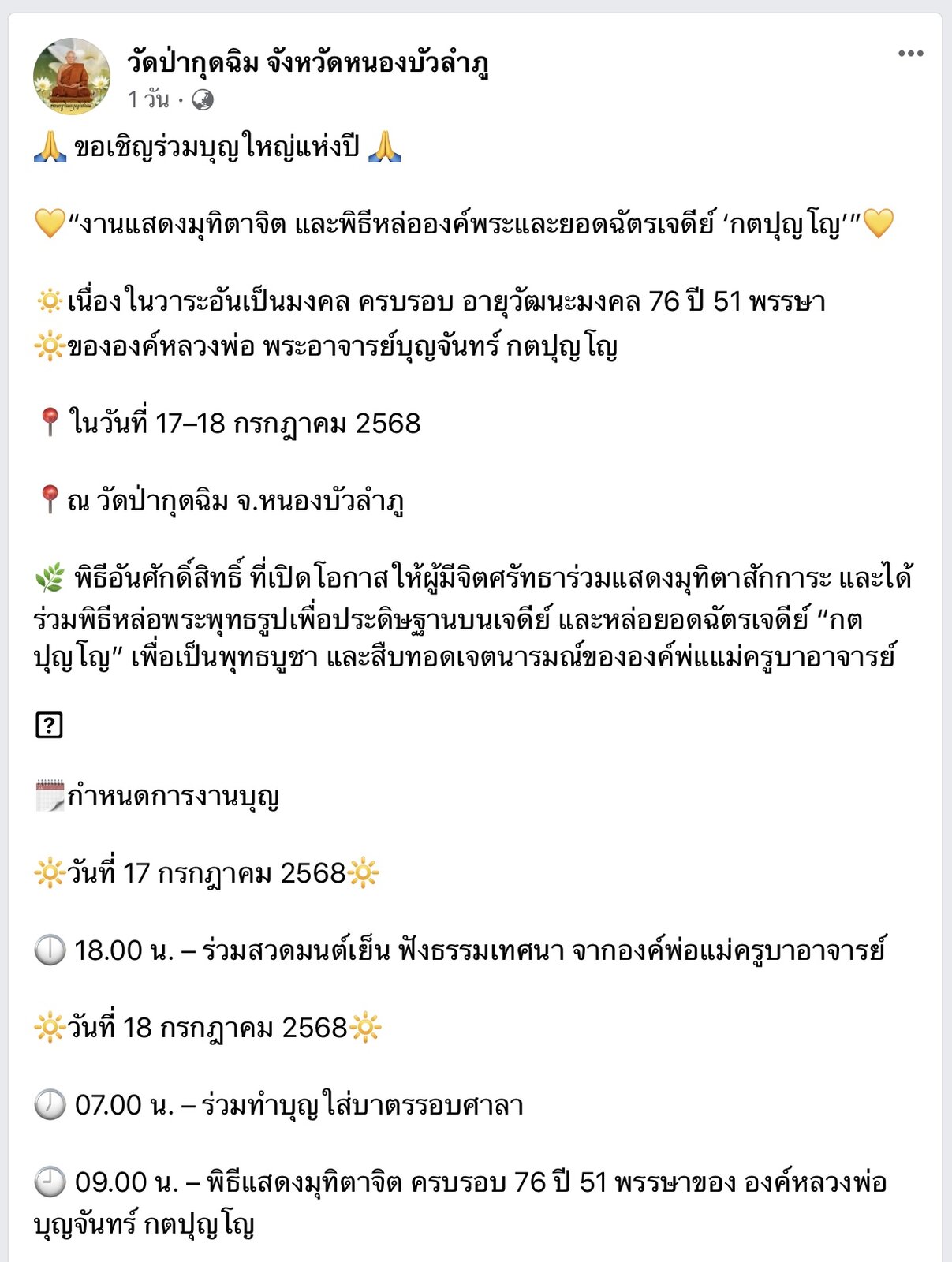Image resolution: width=952 pixels, height=1262 pixels.
Task: Open the post's three-dot options menu
Action: (x=910, y=54)
